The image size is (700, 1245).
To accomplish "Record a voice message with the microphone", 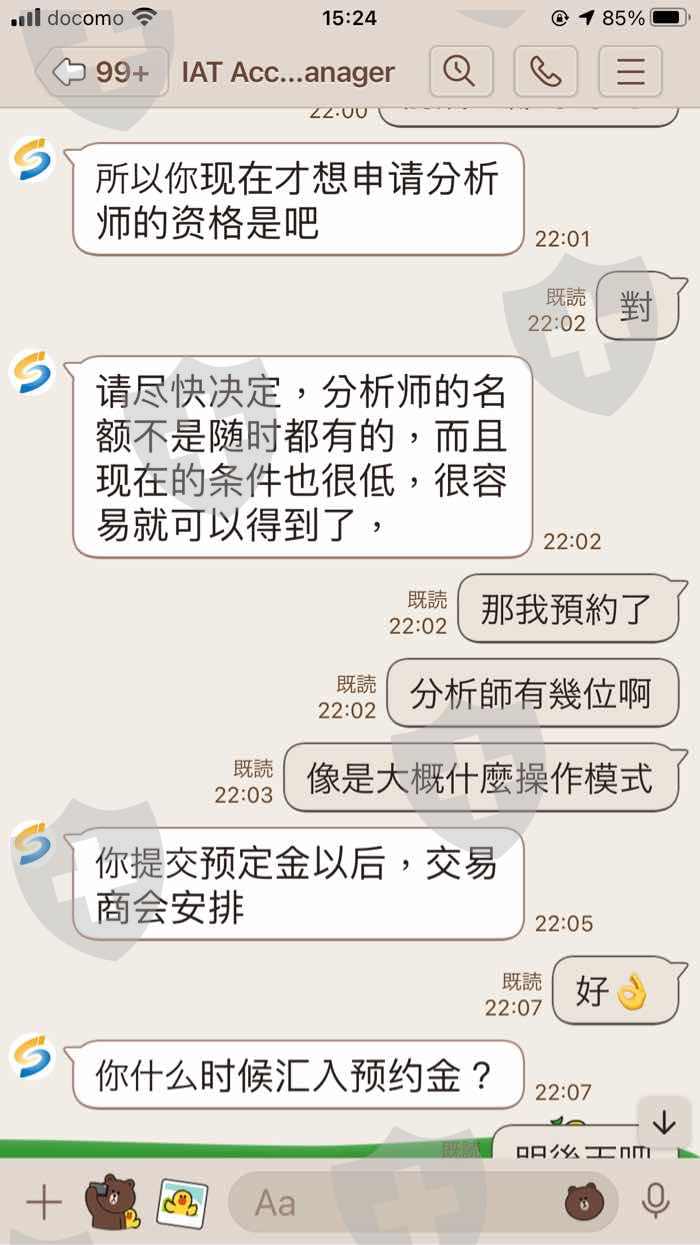I will [x=656, y=1201].
